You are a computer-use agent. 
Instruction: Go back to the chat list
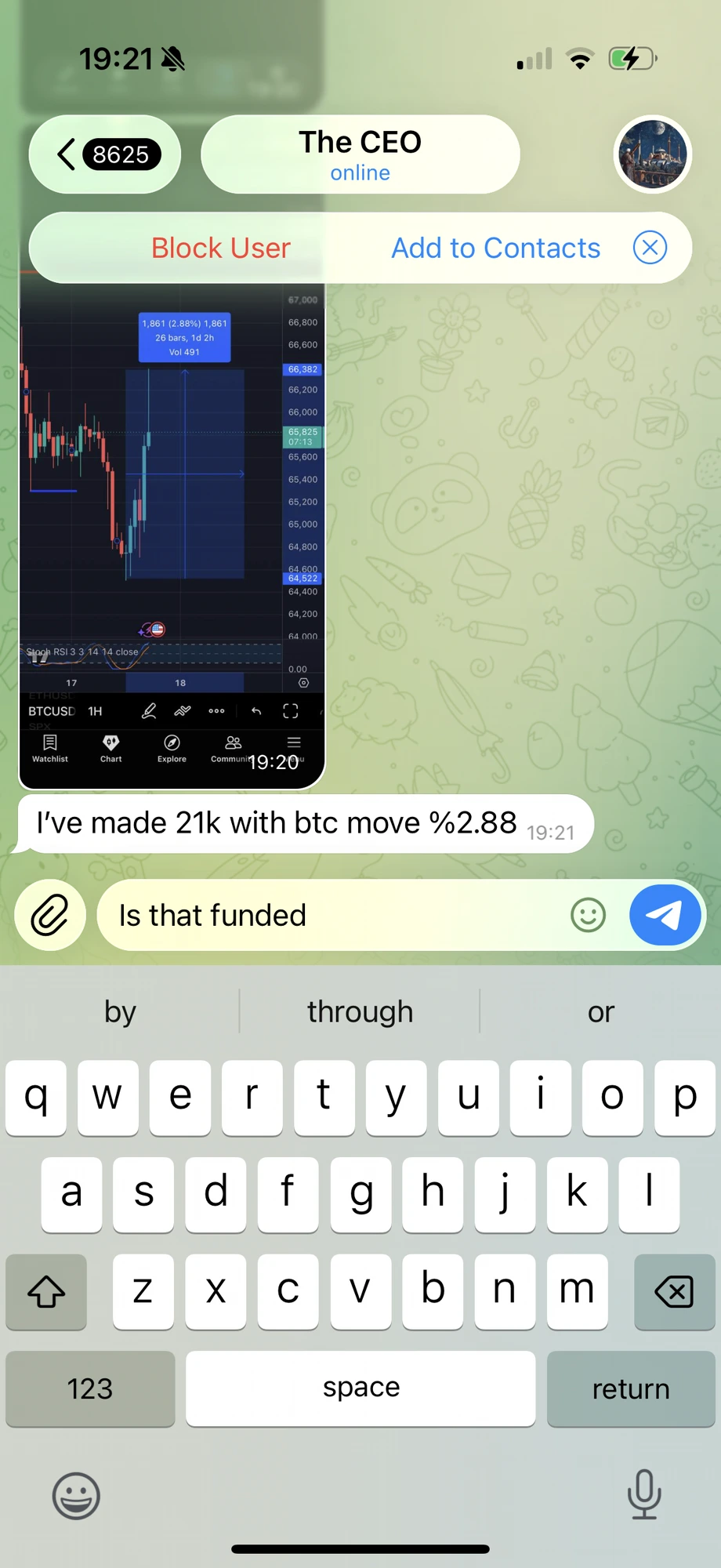pos(105,154)
